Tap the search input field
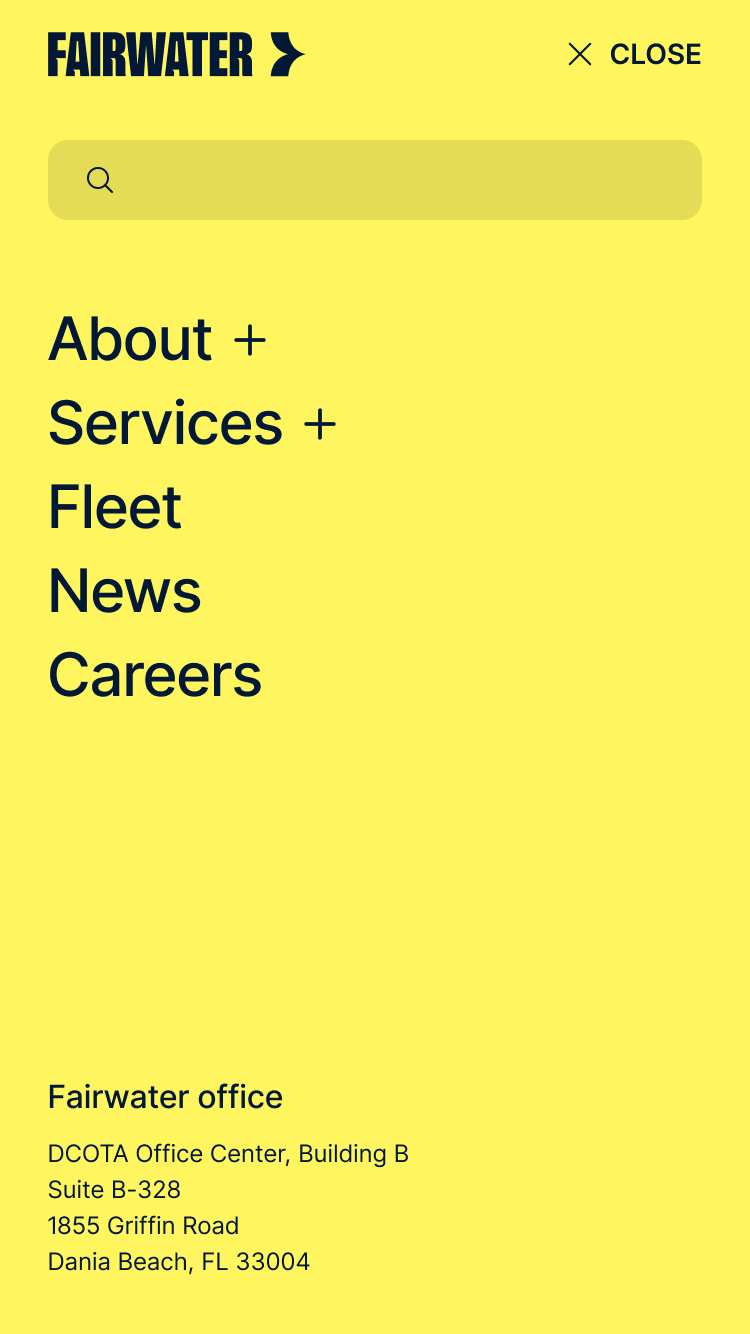Image resolution: width=750 pixels, height=1334 pixels. click(400, 180)
